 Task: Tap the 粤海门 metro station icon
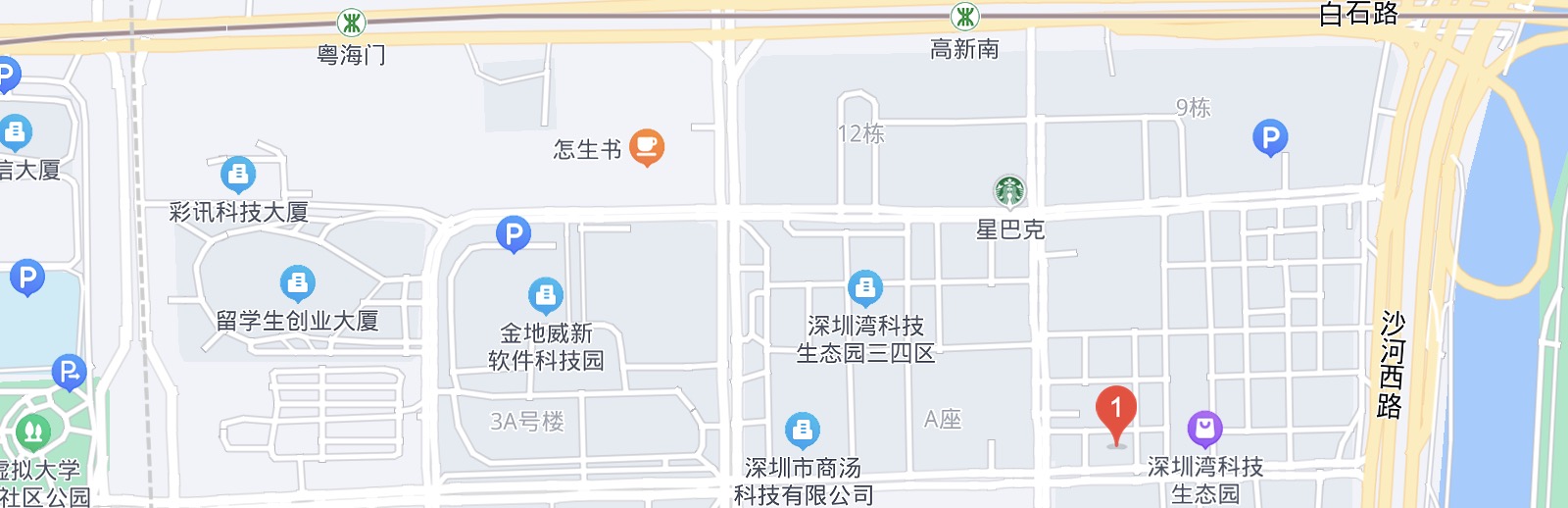coord(351,22)
